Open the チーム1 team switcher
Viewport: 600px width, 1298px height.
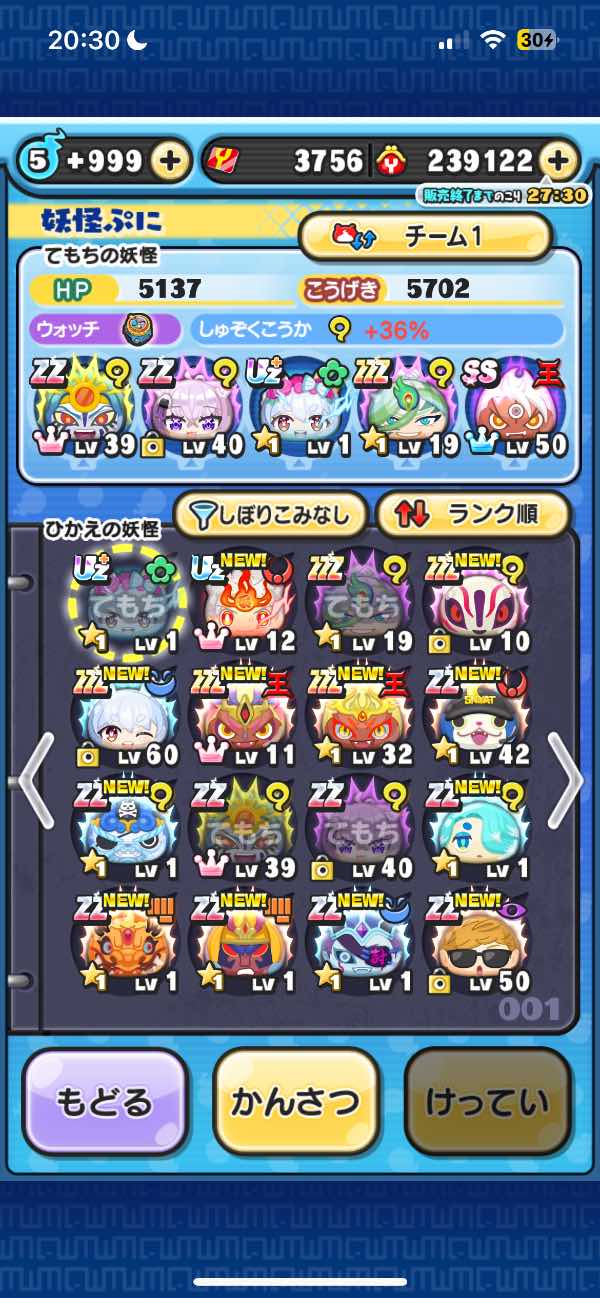pyautogui.click(x=426, y=237)
